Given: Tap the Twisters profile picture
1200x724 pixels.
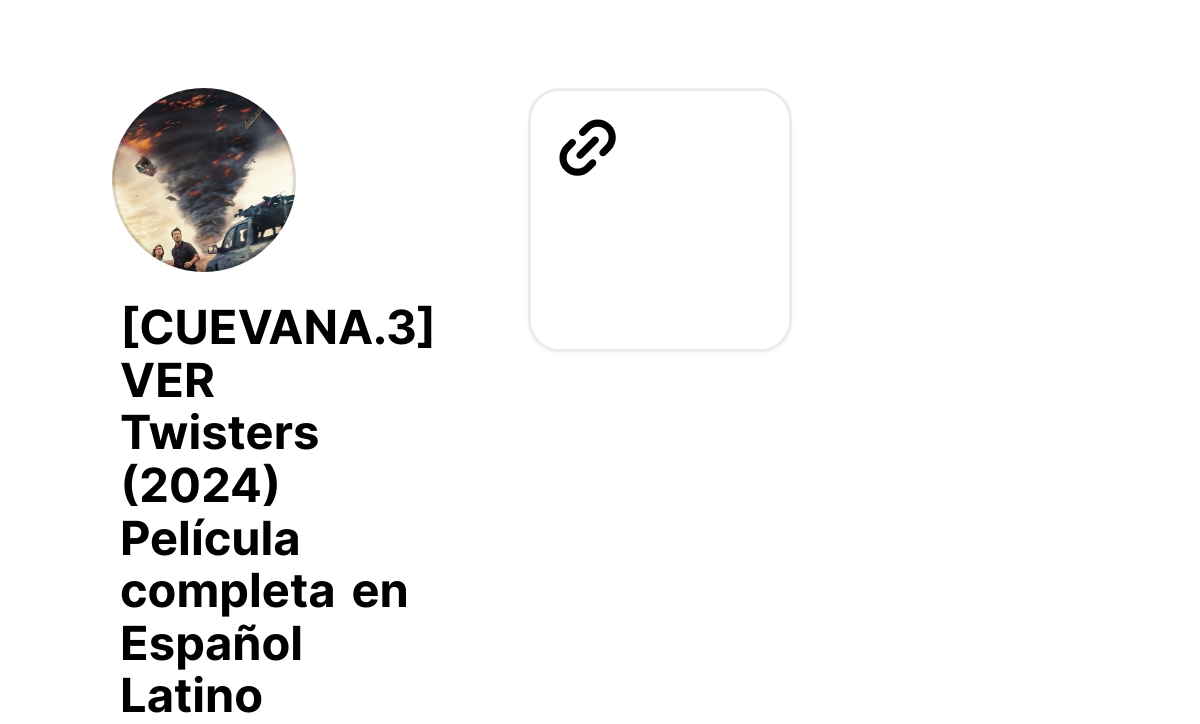Looking at the screenshot, I should pos(204,180).
